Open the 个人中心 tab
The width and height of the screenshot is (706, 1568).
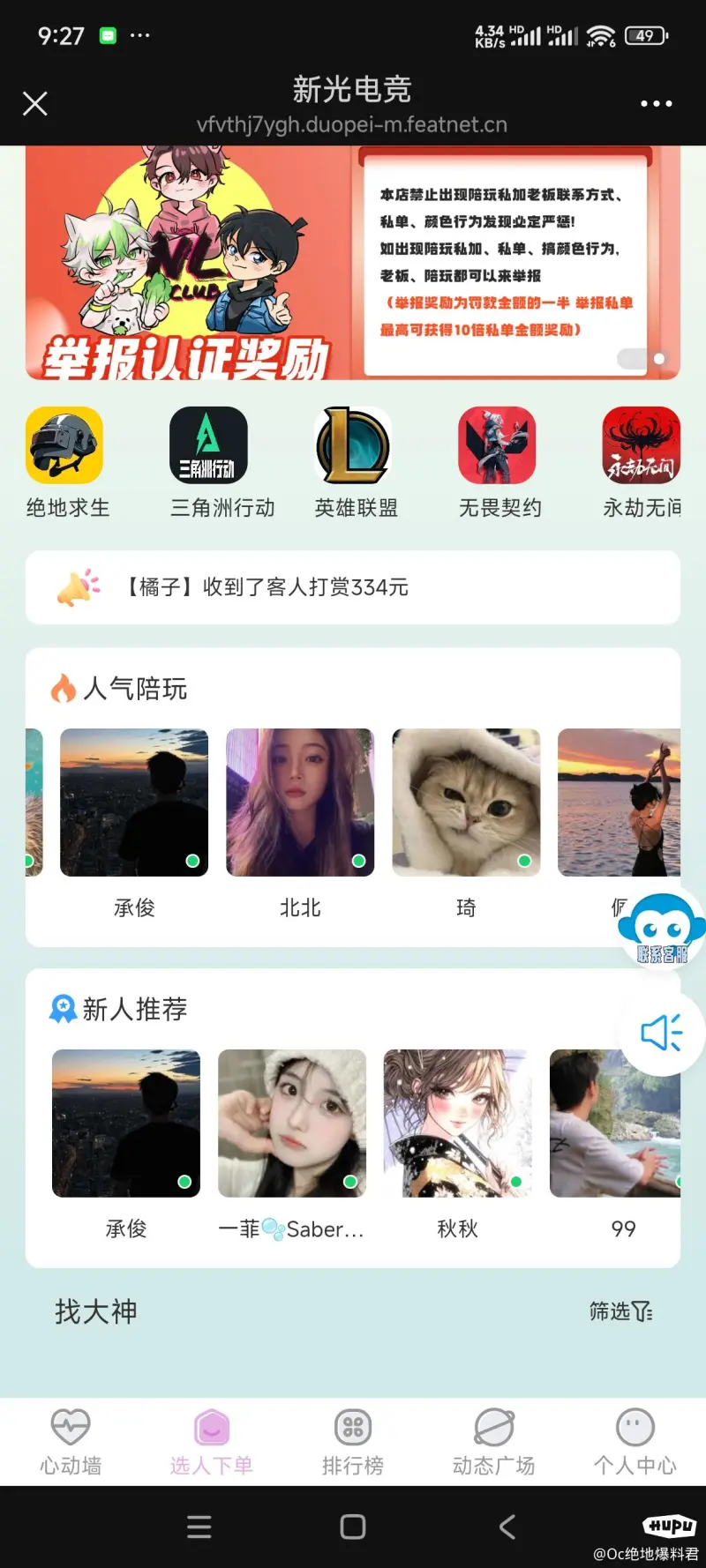point(635,1442)
